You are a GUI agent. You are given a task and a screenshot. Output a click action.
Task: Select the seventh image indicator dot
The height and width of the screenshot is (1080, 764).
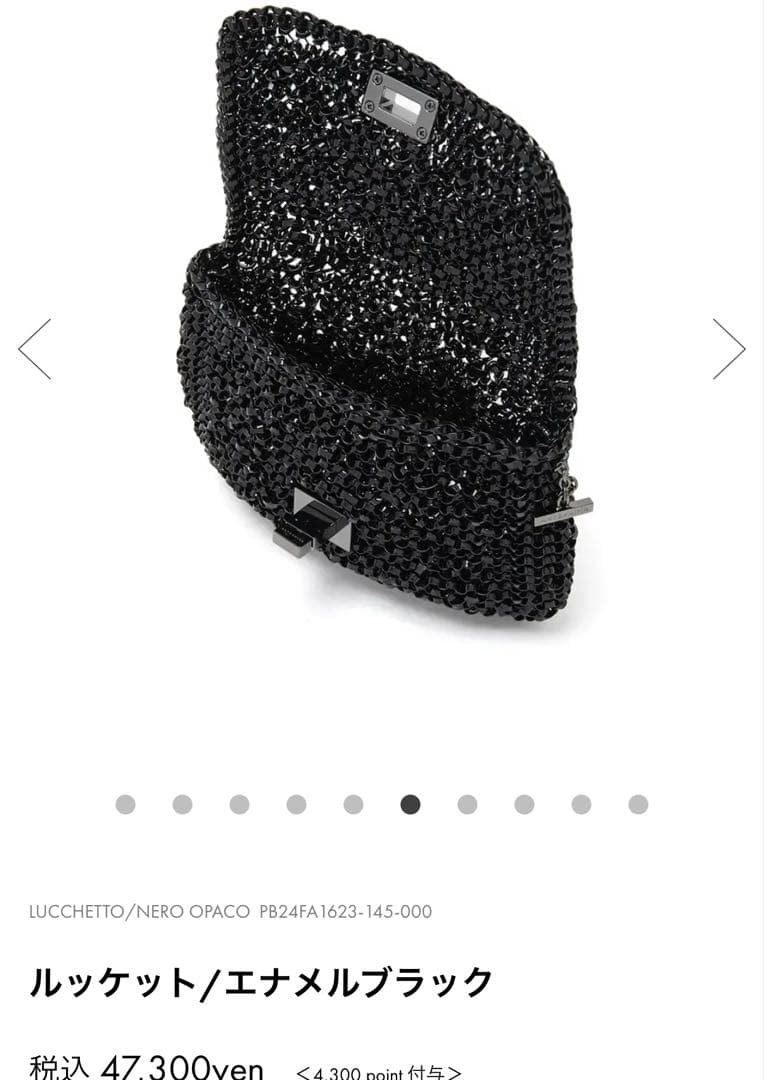(x=467, y=804)
